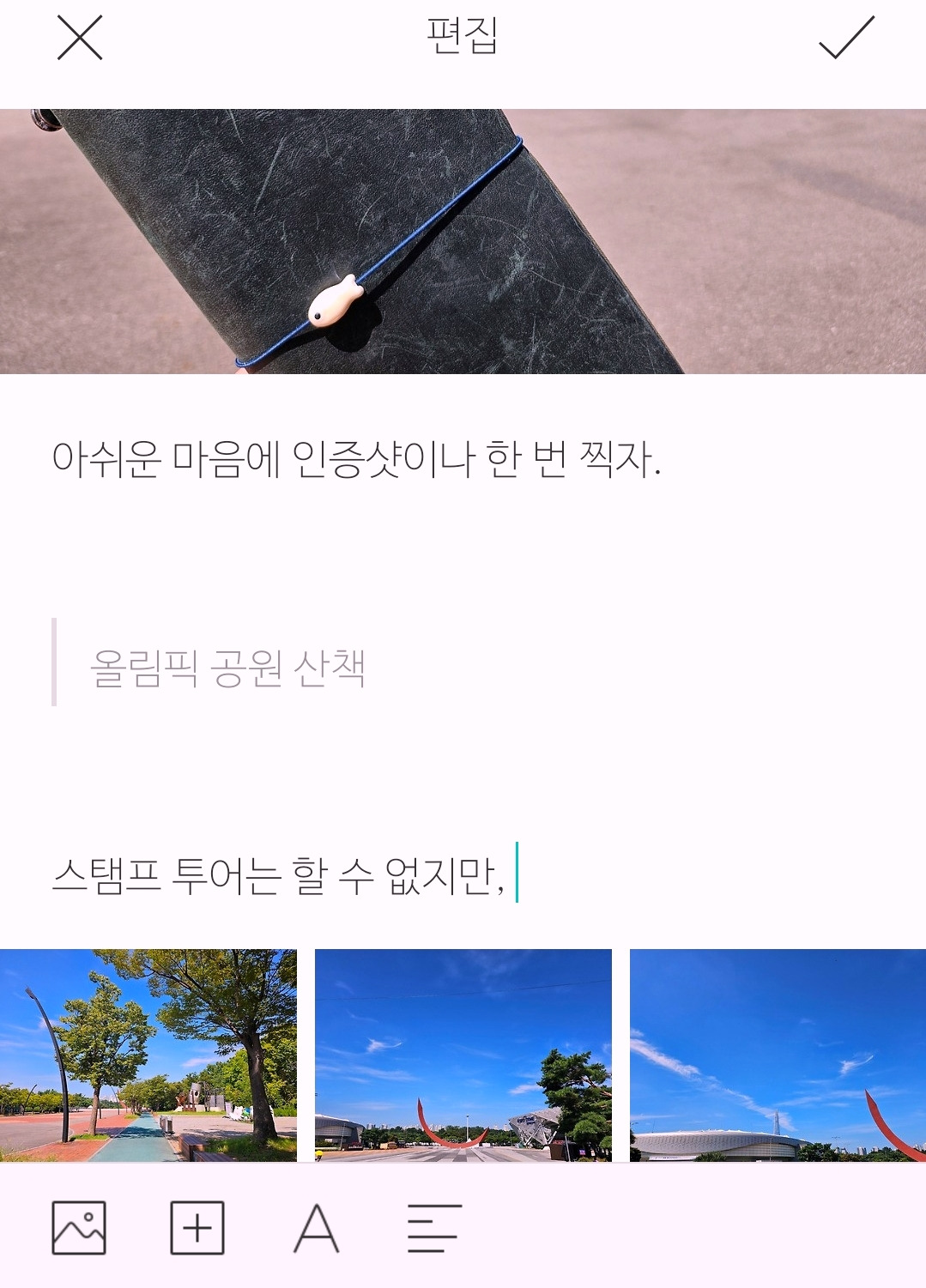
Task: Close the editor with the X icon
Action: (80, 38)
